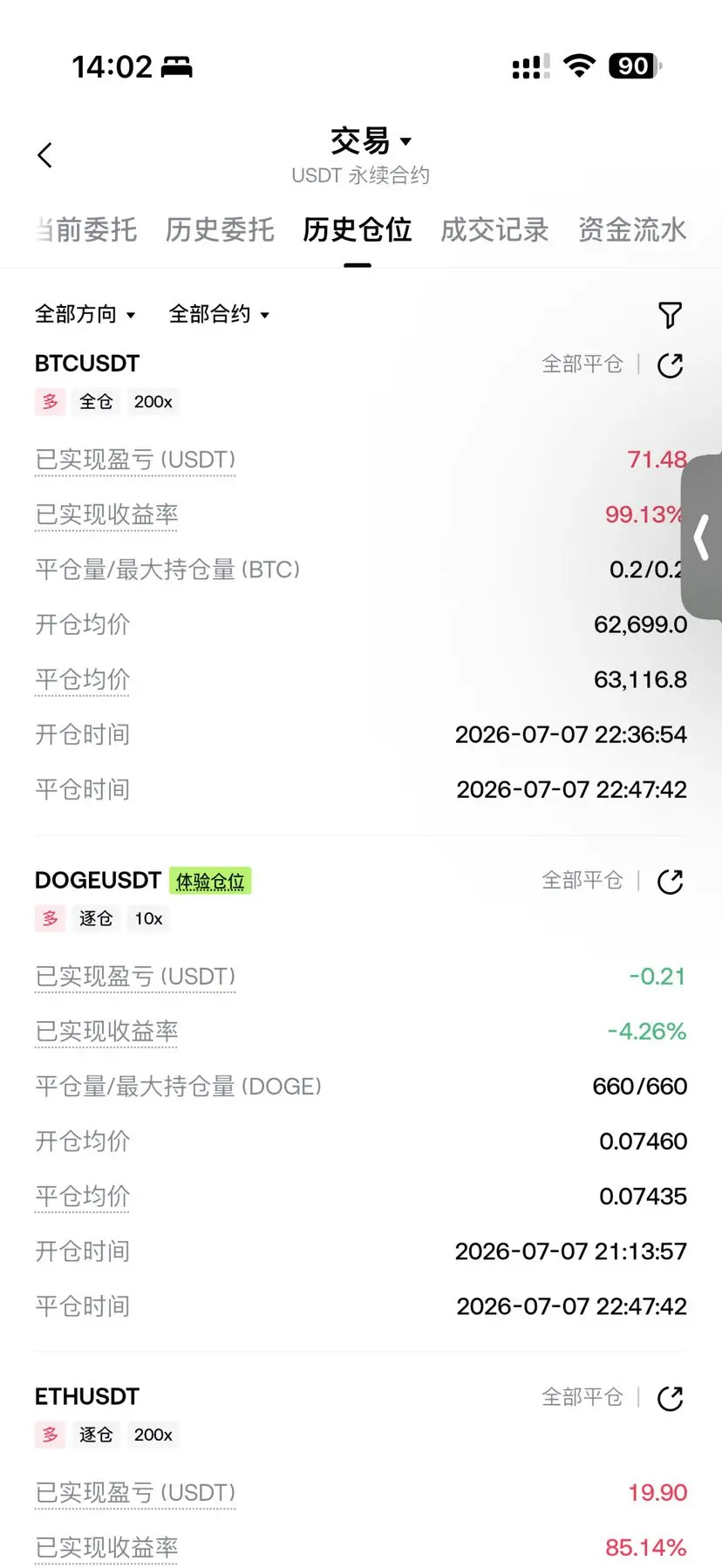This screenshot has width=722, height=1568.
Task: Switch to the 成交记录 tab
Action: [494, 229]
